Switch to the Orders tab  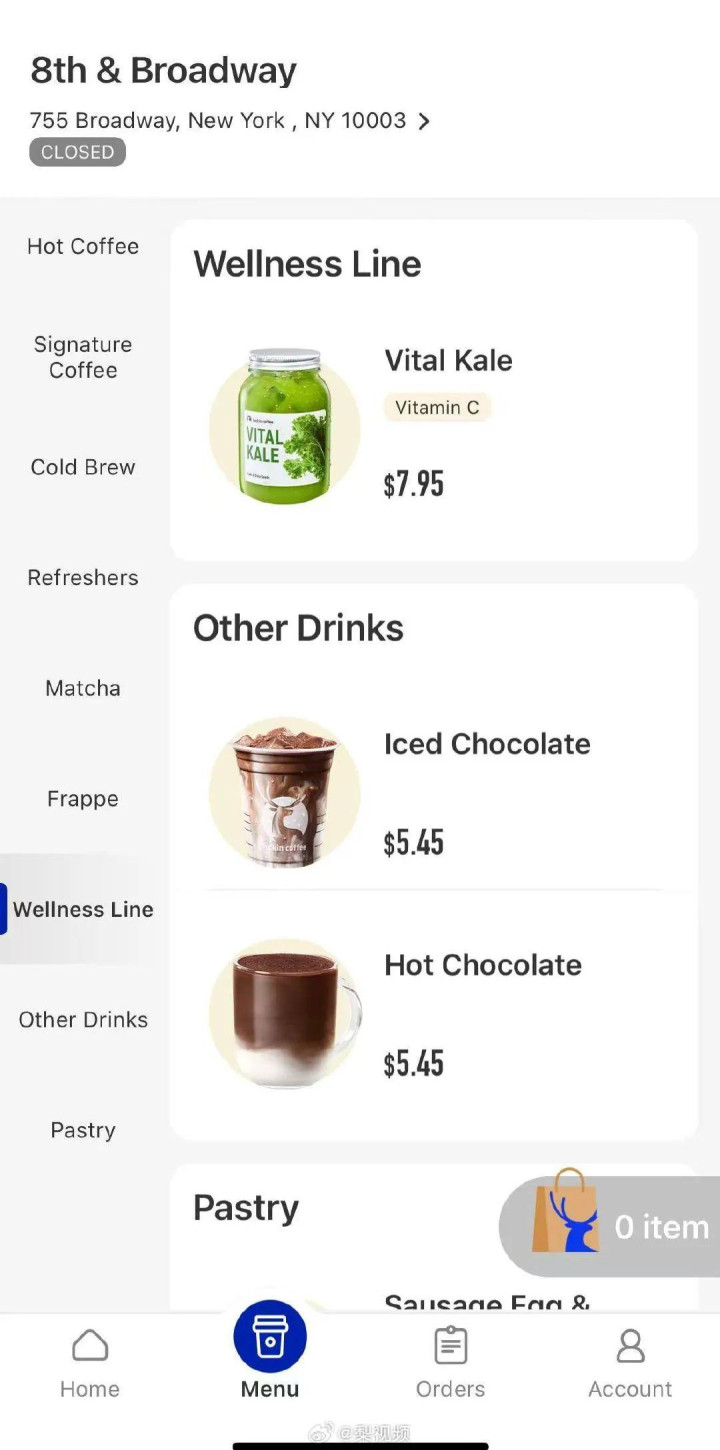click(x=450, y=1364)
